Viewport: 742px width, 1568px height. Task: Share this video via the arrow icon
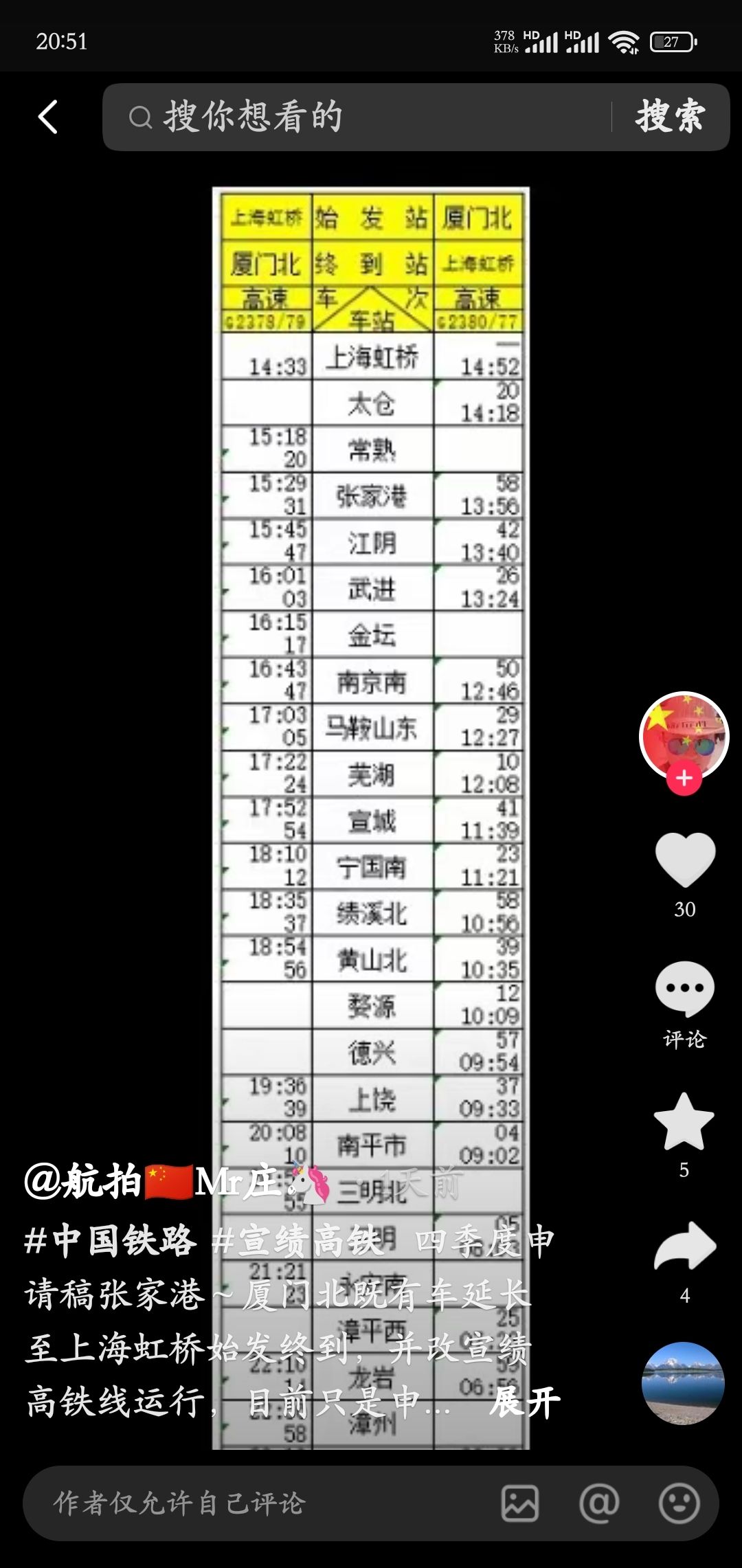684,1246
